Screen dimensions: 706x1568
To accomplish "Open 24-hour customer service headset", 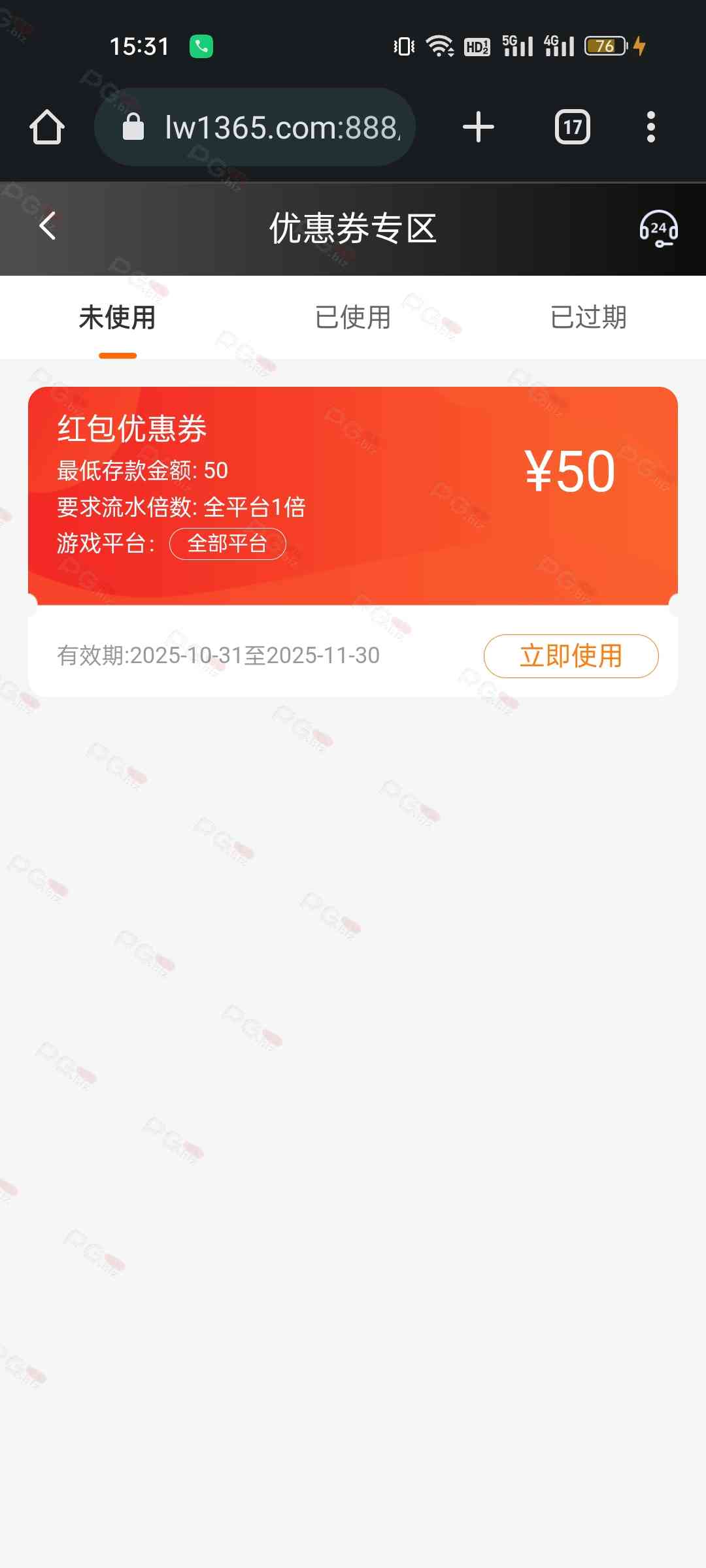I will click(658, 228).
